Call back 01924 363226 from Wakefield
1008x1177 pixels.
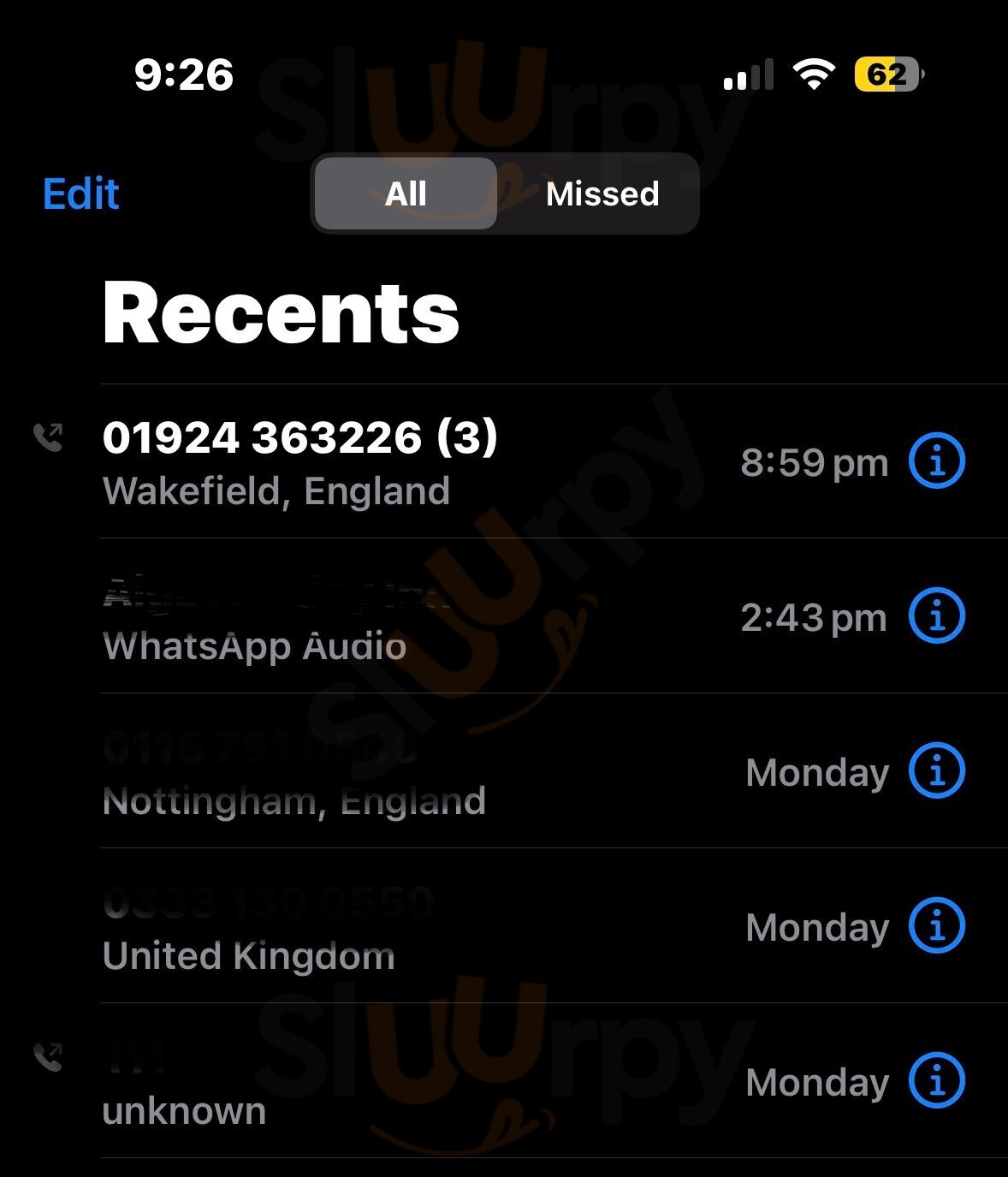click(299, 461)
